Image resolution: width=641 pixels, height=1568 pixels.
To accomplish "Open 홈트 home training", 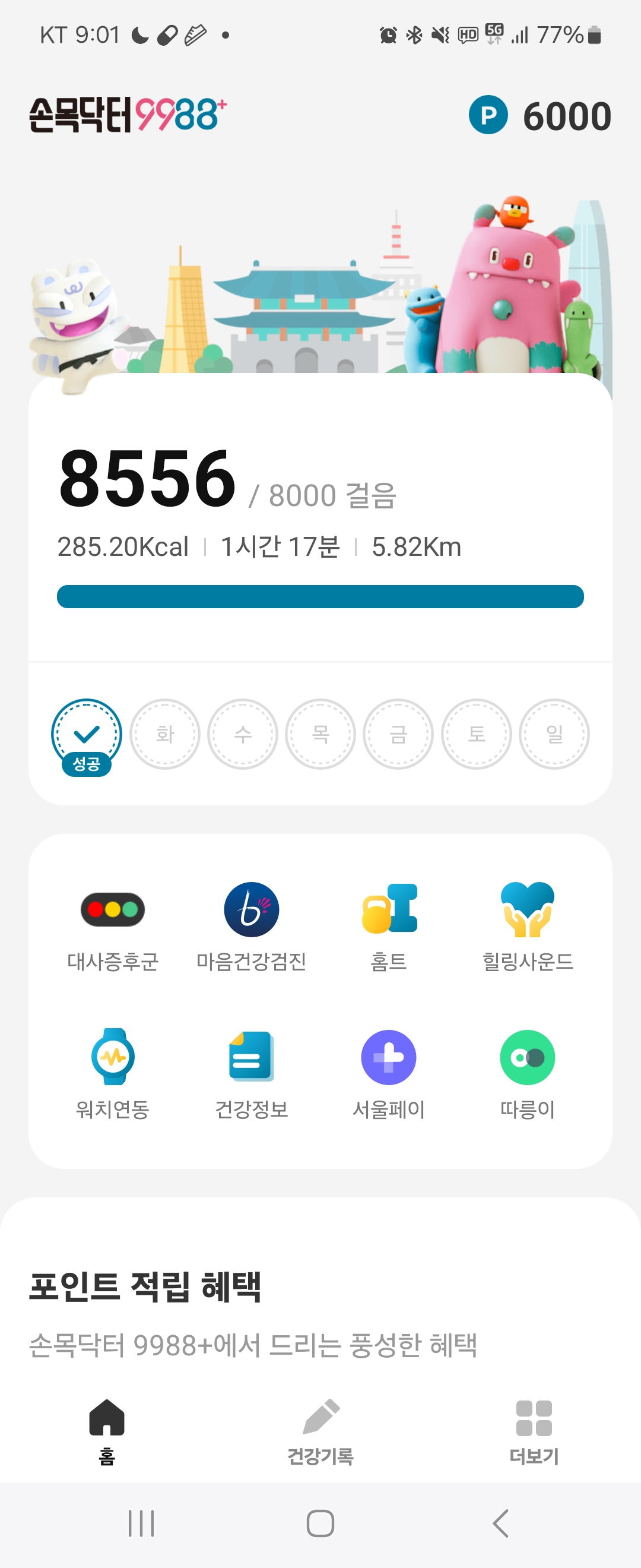I will [389, 927].
